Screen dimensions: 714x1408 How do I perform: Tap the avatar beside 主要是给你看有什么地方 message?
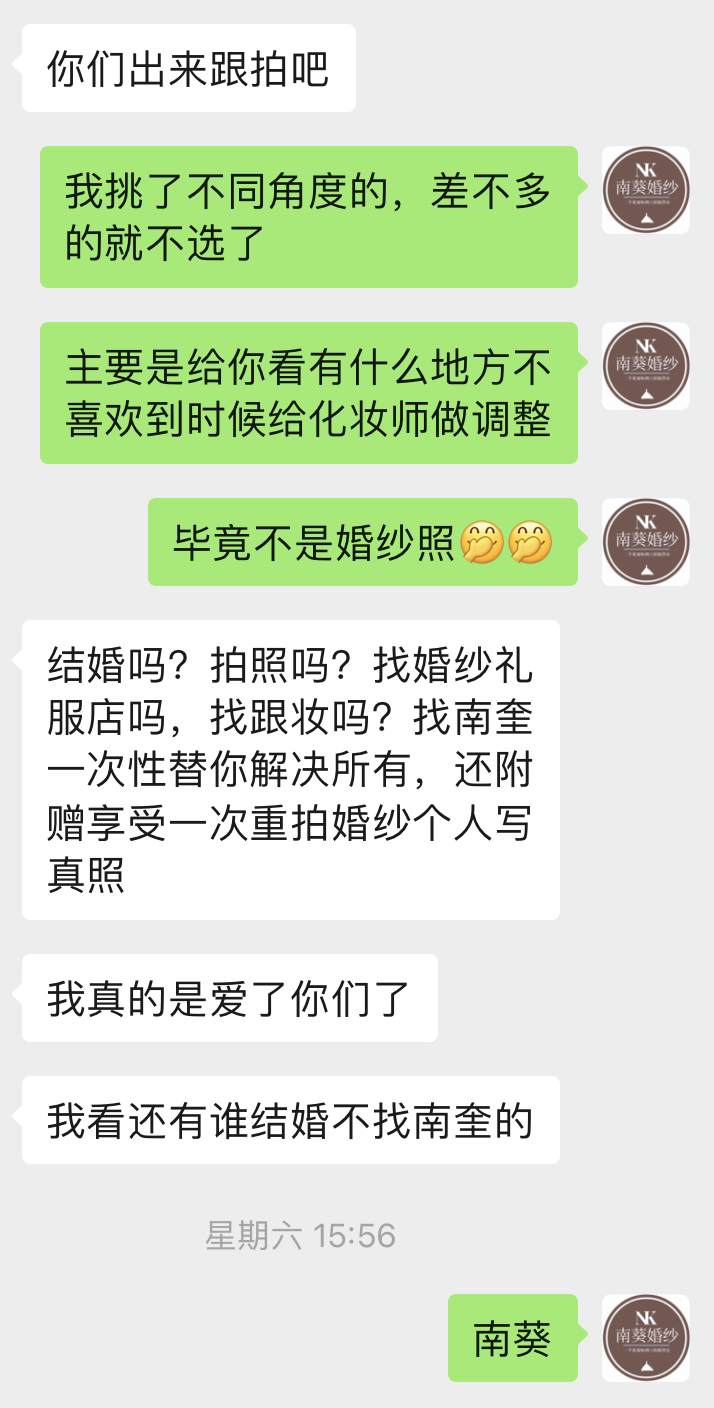(x=646, y=366)
